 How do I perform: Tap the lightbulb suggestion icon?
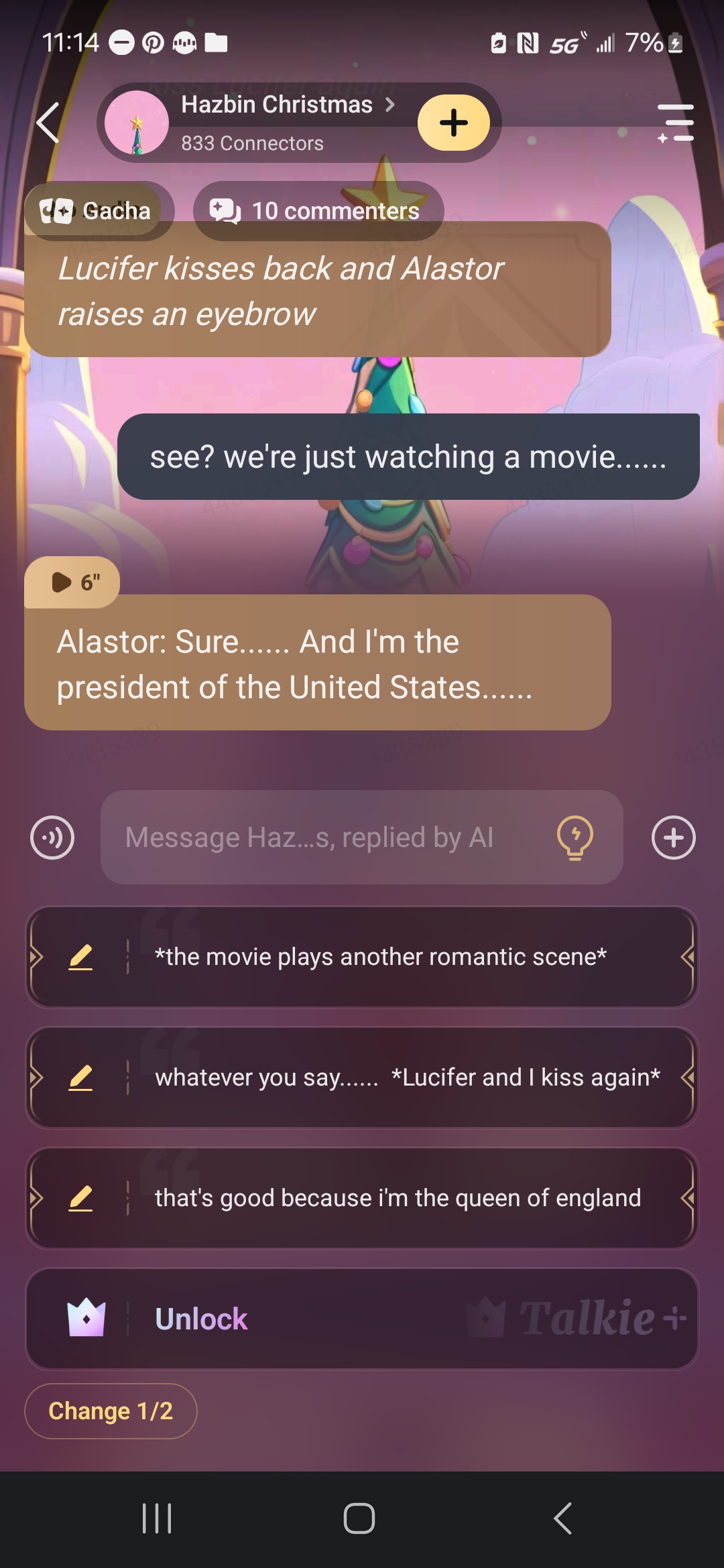pyautogui.click(x=575, y=838)
